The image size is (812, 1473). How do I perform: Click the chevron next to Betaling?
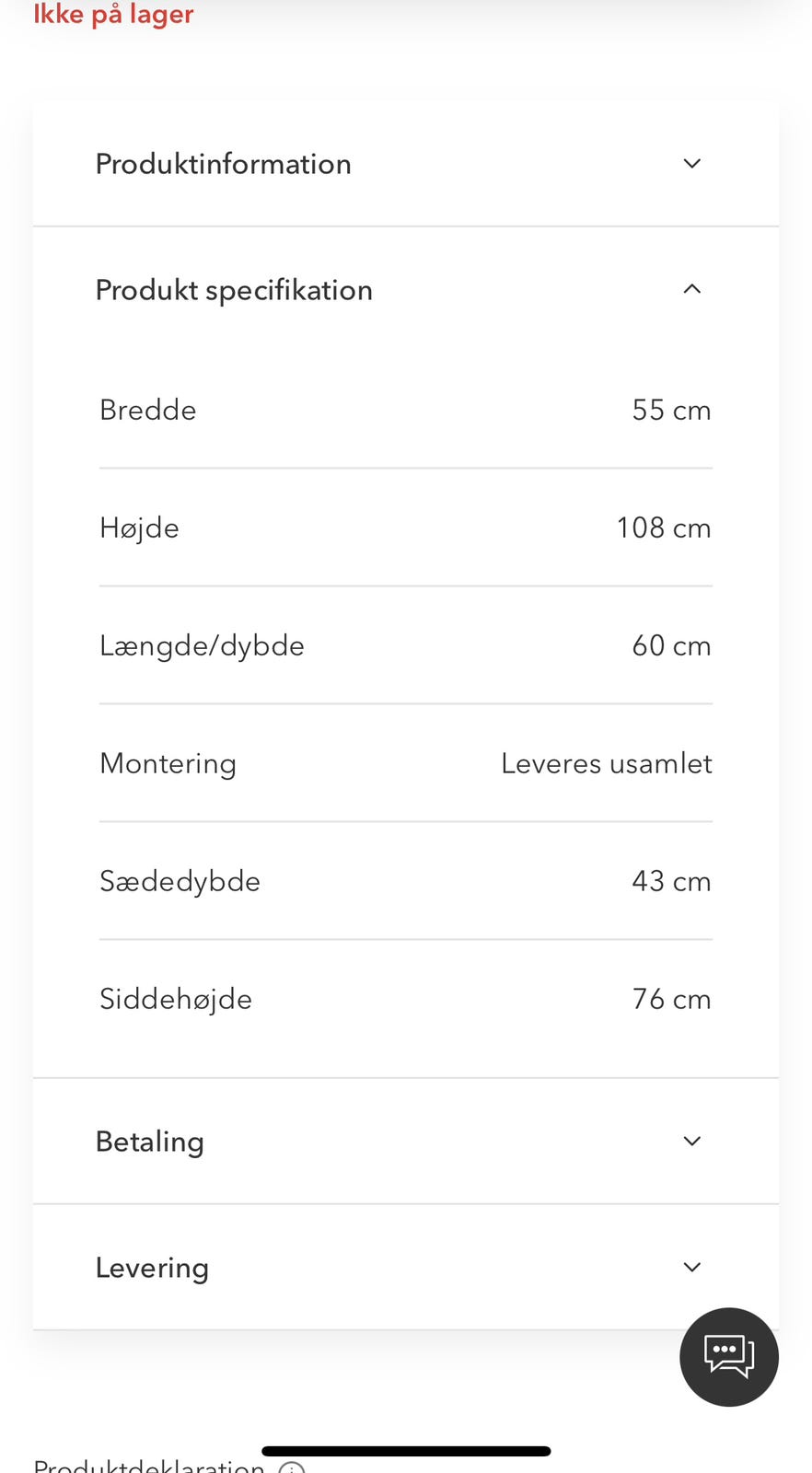(691, 1141)
